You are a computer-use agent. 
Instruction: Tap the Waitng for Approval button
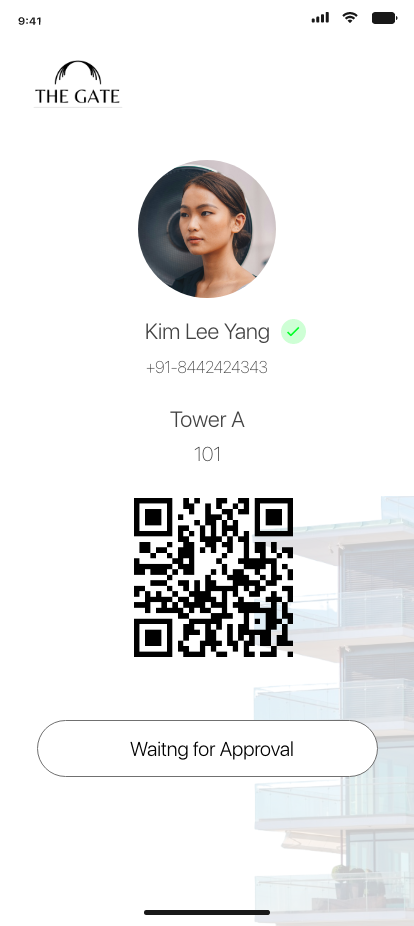(x=207, y=748)
